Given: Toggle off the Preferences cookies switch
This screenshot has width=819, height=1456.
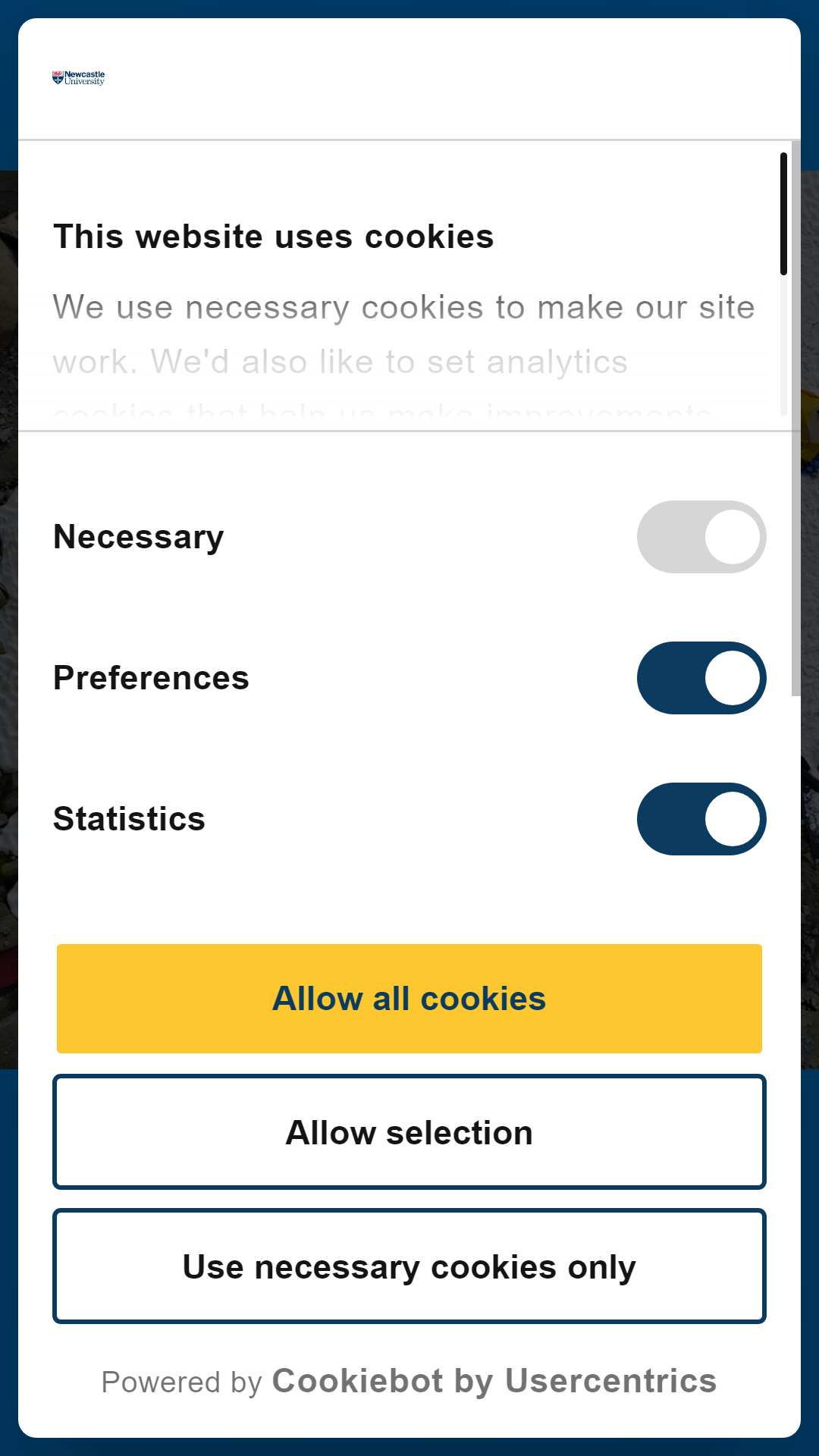Looking at the screenshot, I should point(701,678).
